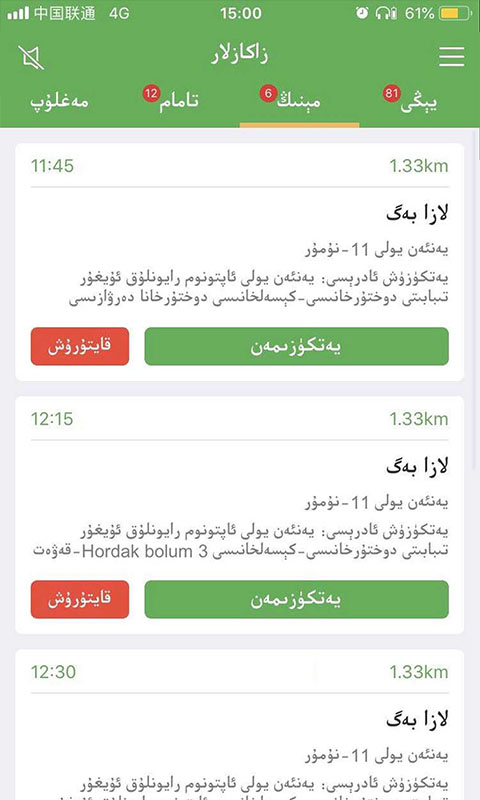
Task: Open the 12:30 order card
Action: click(x=240, y=724)
